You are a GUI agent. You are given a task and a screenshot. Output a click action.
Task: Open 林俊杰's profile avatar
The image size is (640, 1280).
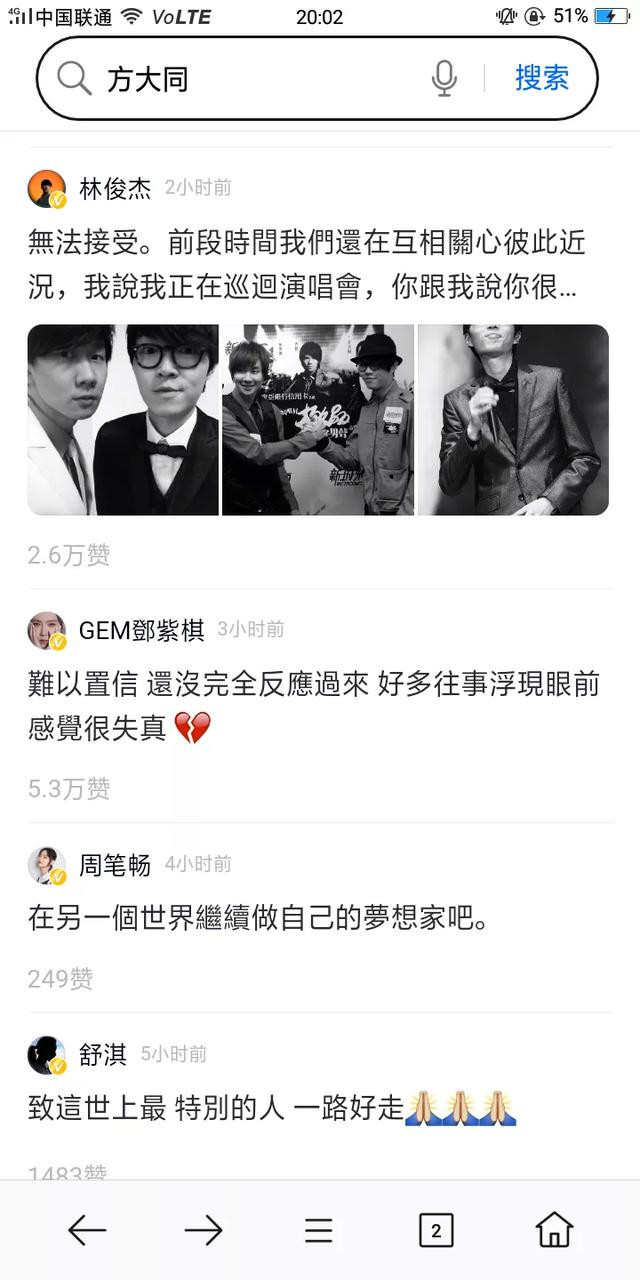click(47, 188)
